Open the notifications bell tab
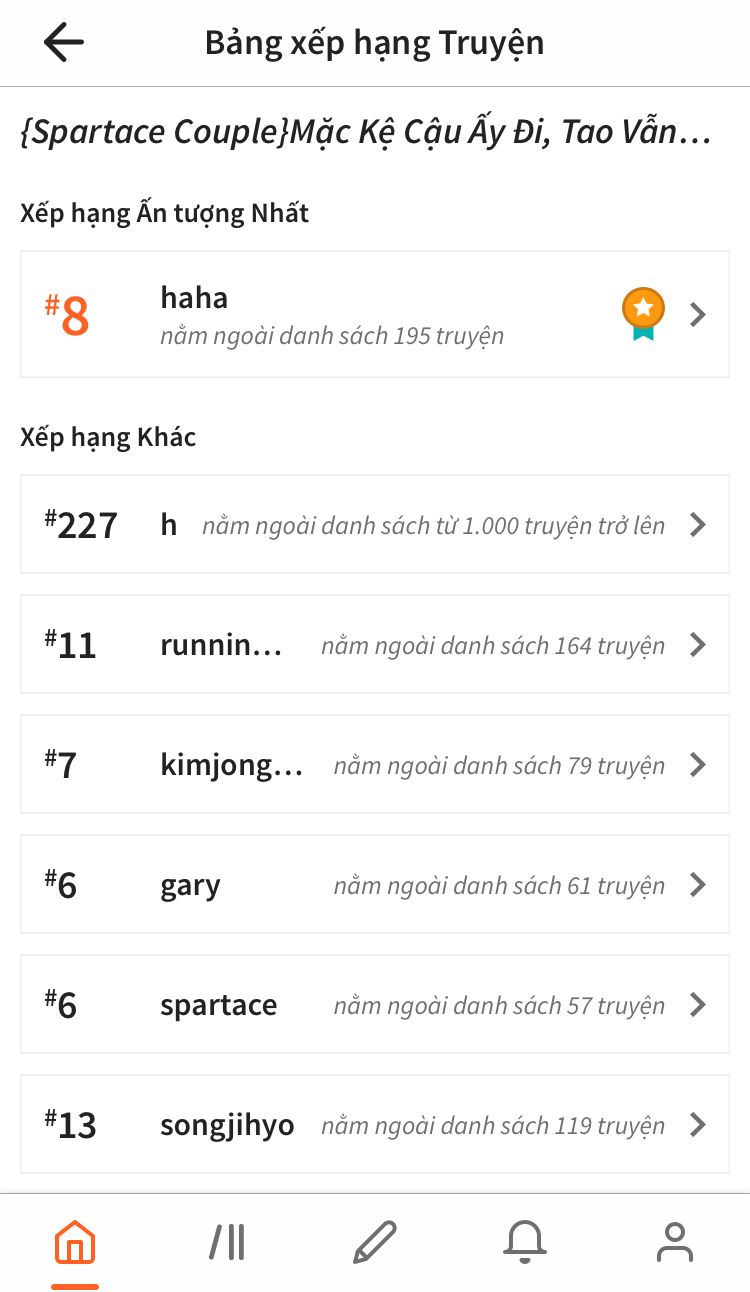 (525, 1243)
